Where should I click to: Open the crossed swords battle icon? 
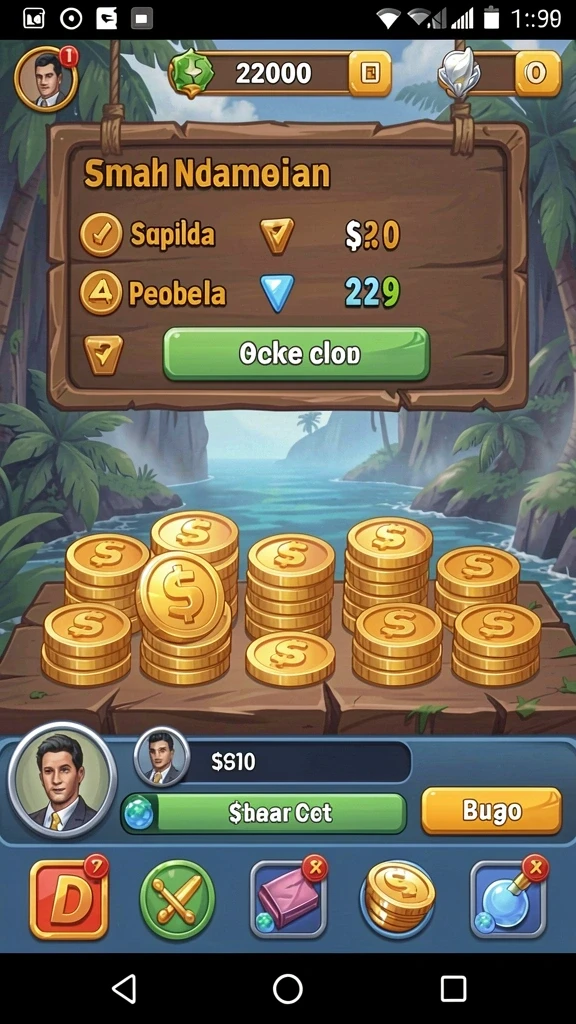(178, 899)
